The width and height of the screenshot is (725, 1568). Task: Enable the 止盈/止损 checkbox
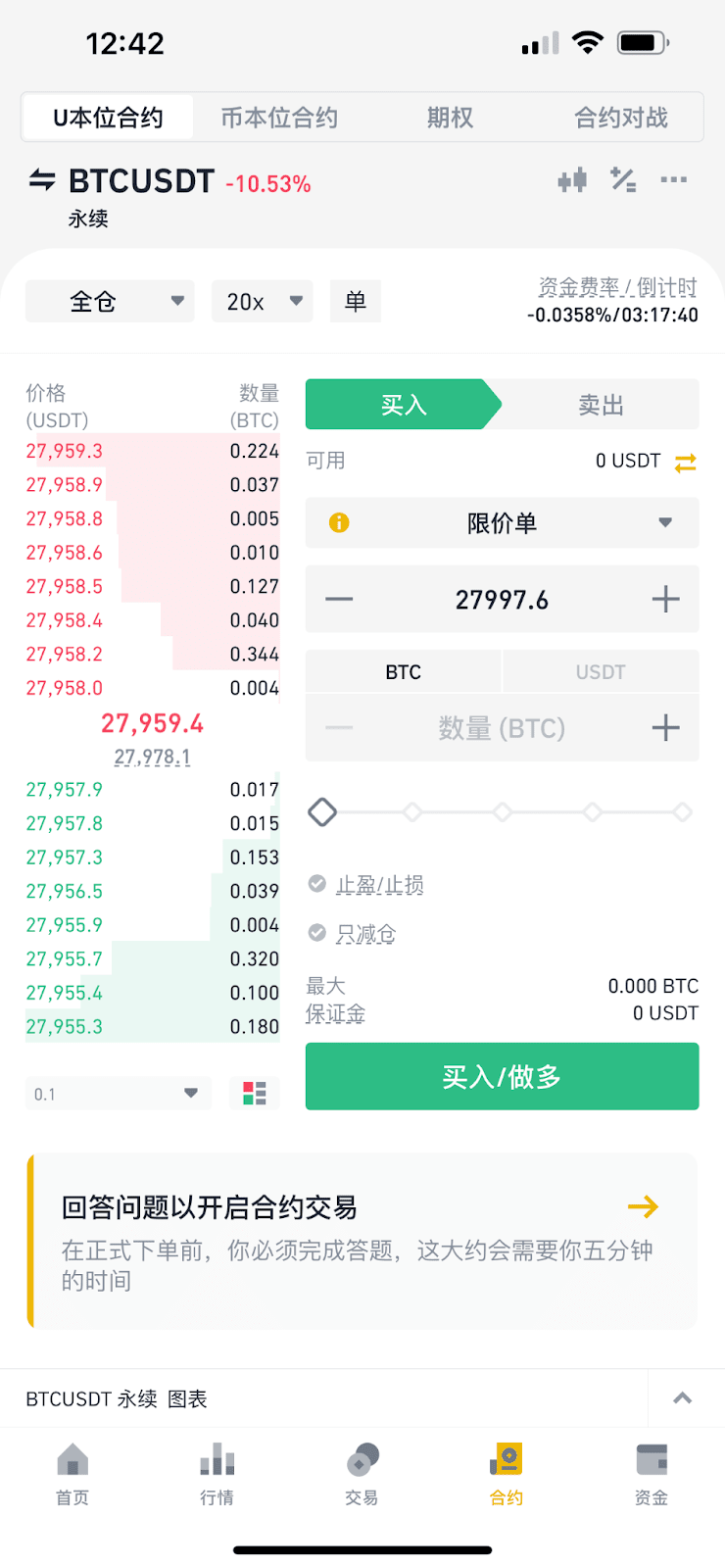pos(317,884)
